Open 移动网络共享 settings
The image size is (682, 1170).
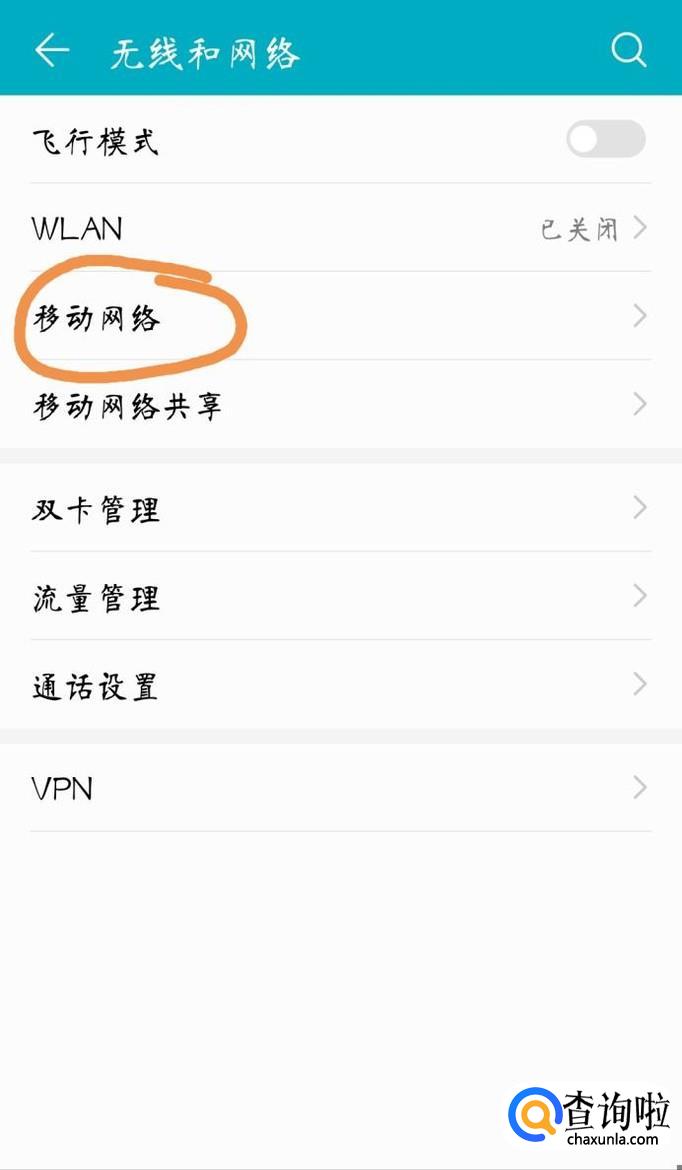340,405
